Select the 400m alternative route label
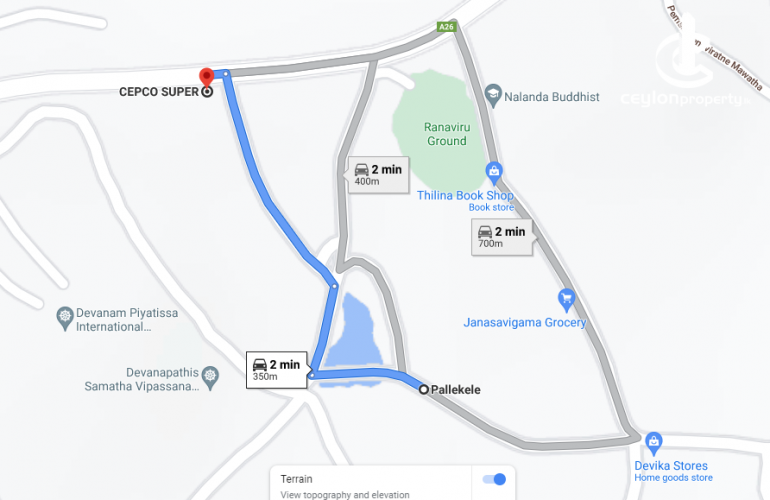Viewport: 770px width, 500px height. pyautogui.click(x=377, y=174)
